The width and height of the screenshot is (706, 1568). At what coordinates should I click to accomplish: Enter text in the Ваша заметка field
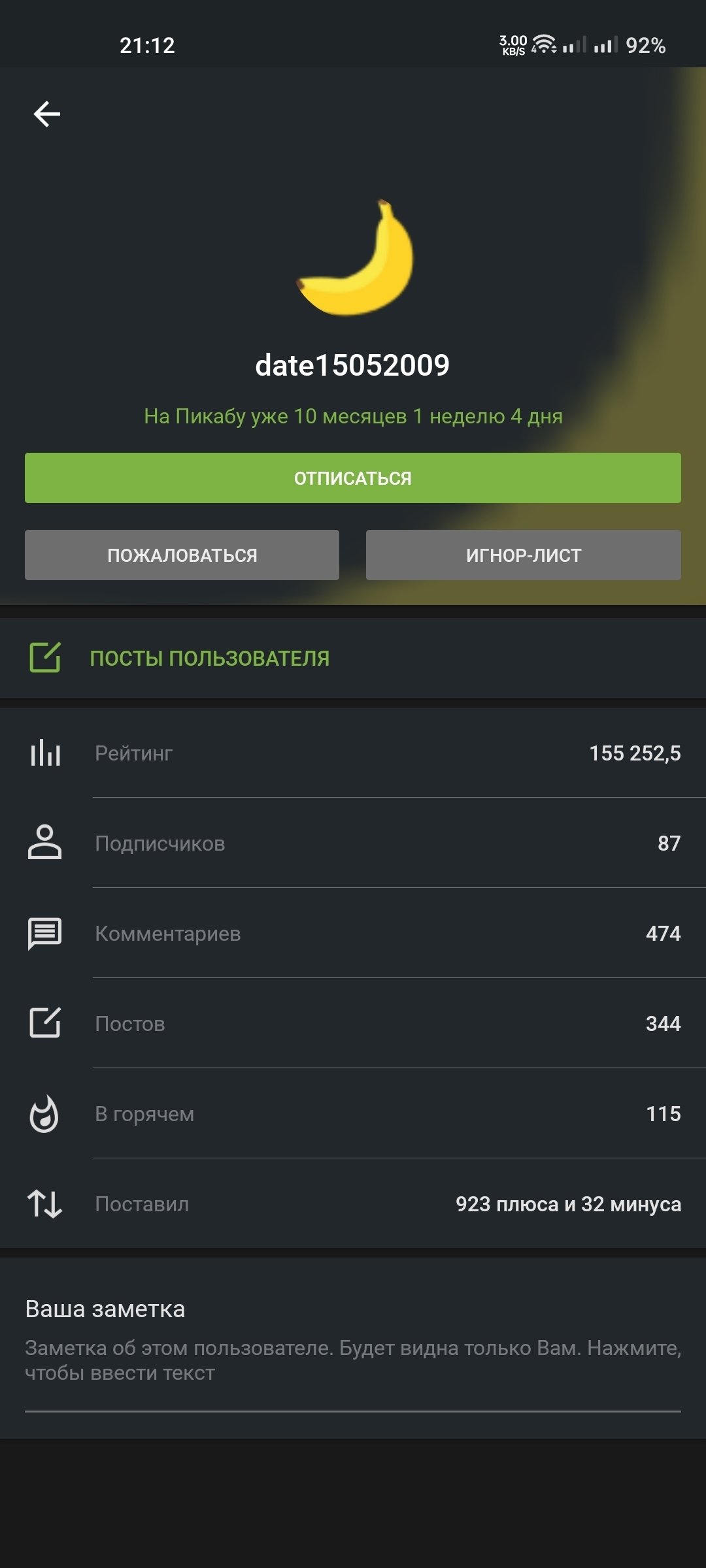tap(353, 1360)
